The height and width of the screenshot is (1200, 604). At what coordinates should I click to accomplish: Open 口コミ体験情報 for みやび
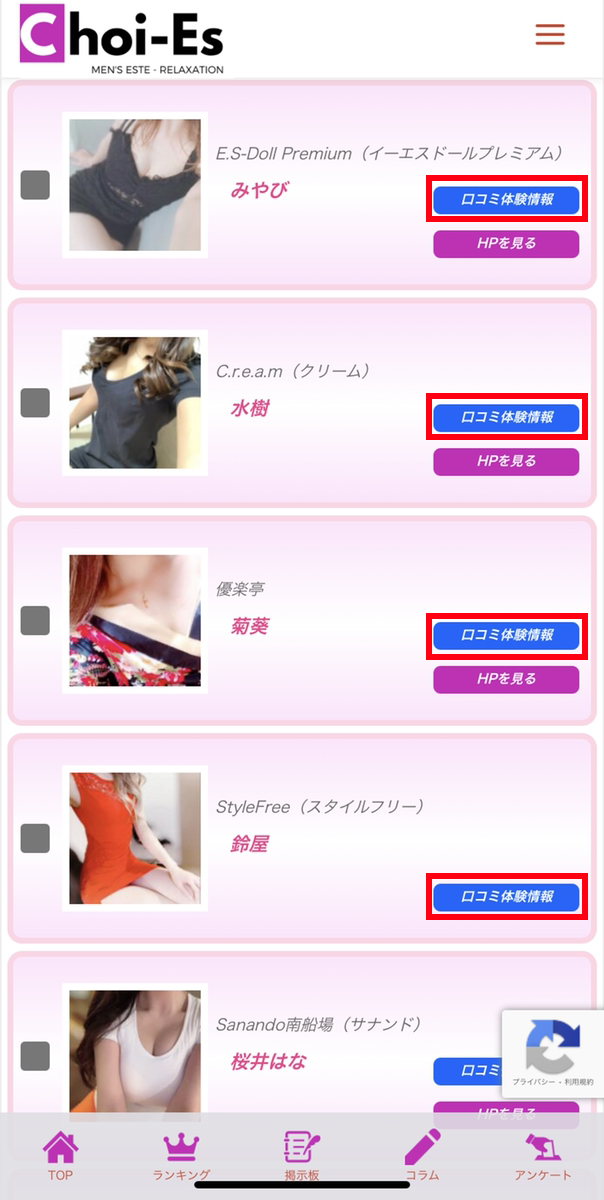pyautogui.click(x=506, y=199)
